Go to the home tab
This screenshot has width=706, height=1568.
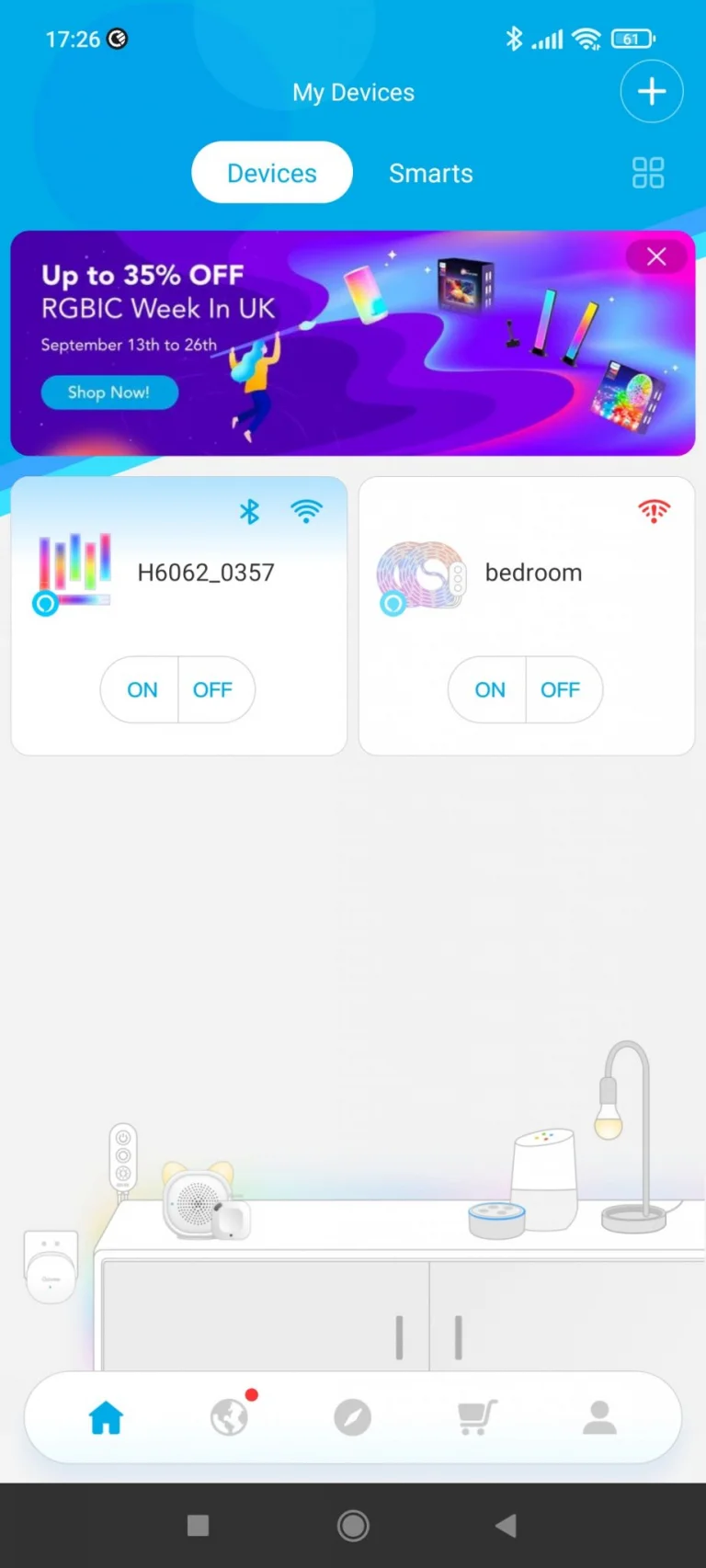(x=106, y=1417)
